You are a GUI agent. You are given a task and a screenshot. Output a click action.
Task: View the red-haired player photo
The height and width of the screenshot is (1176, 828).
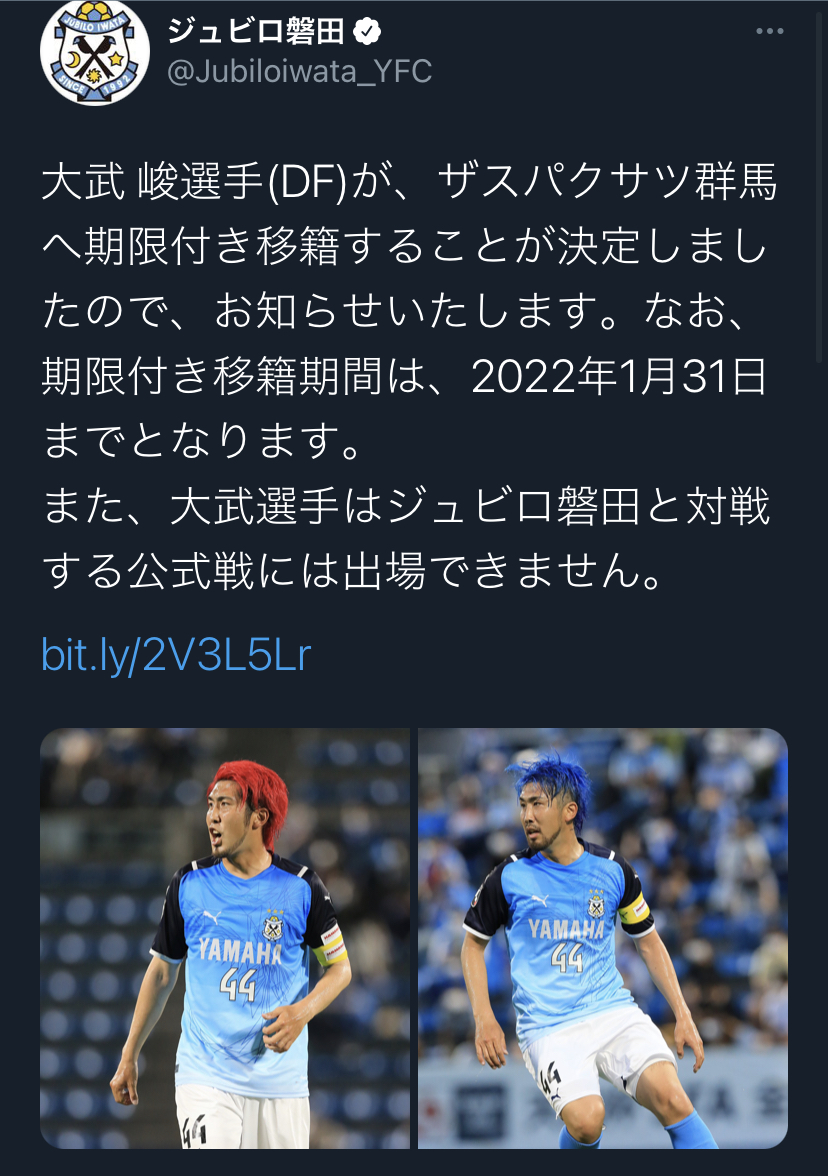[225, 938]
